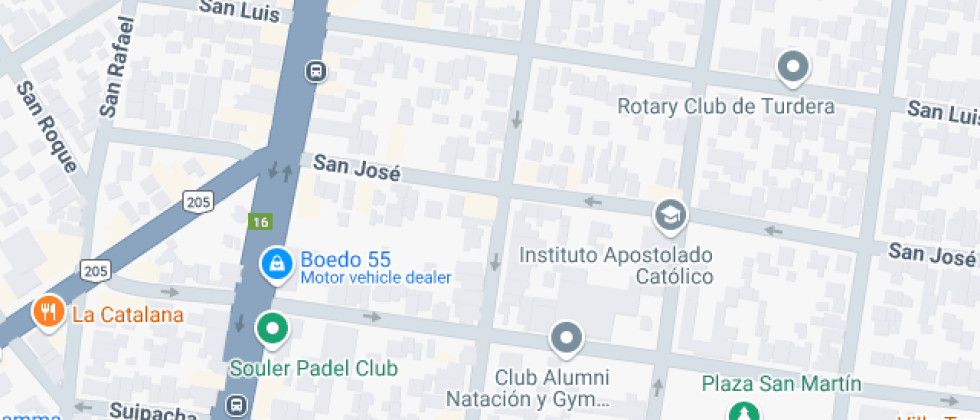980x420 pixels.
Task: Open Club Alumni Natación y Gym marker
Action: point(567,338)
